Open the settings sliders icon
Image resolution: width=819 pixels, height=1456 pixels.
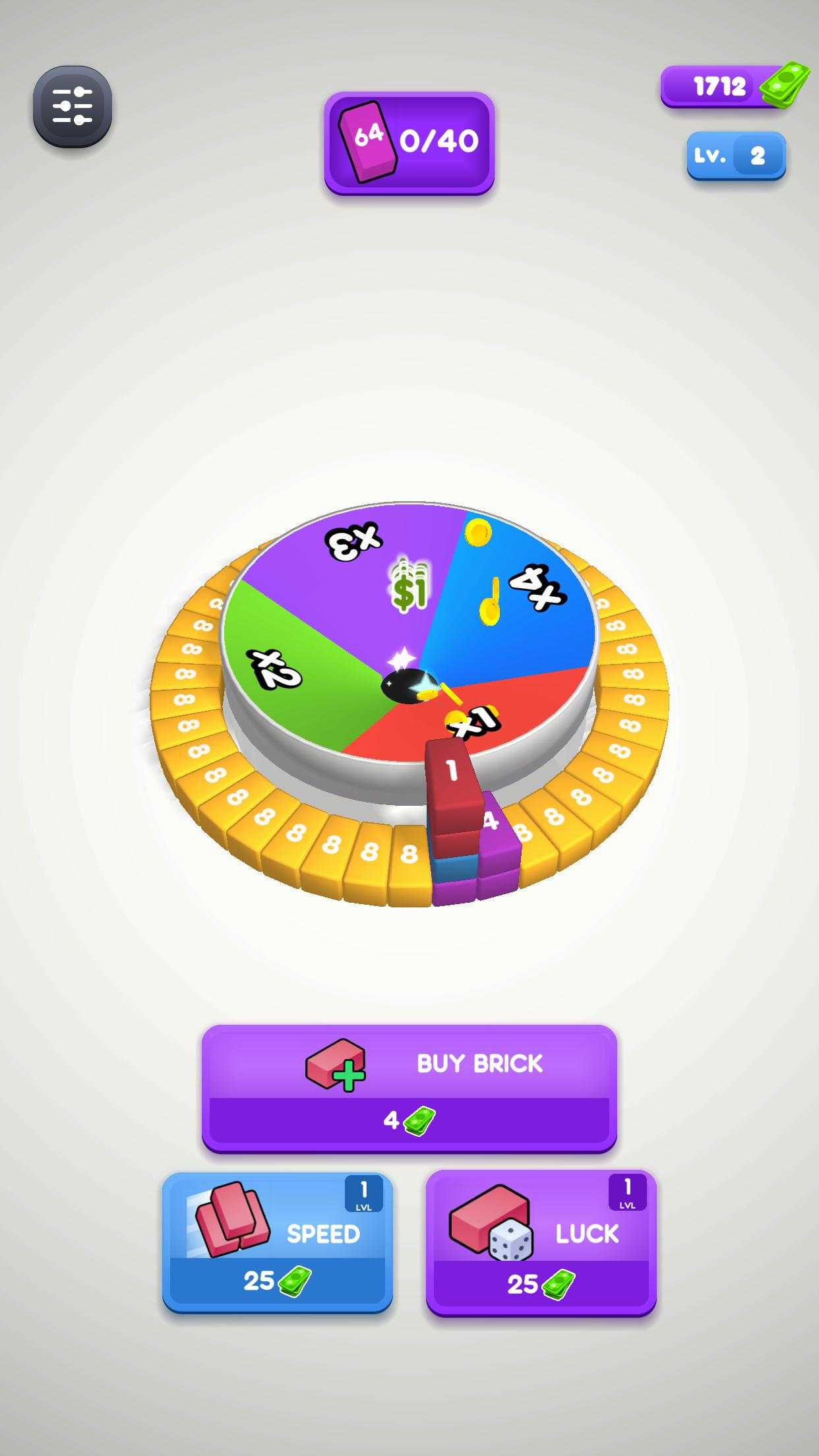[73, 106]
